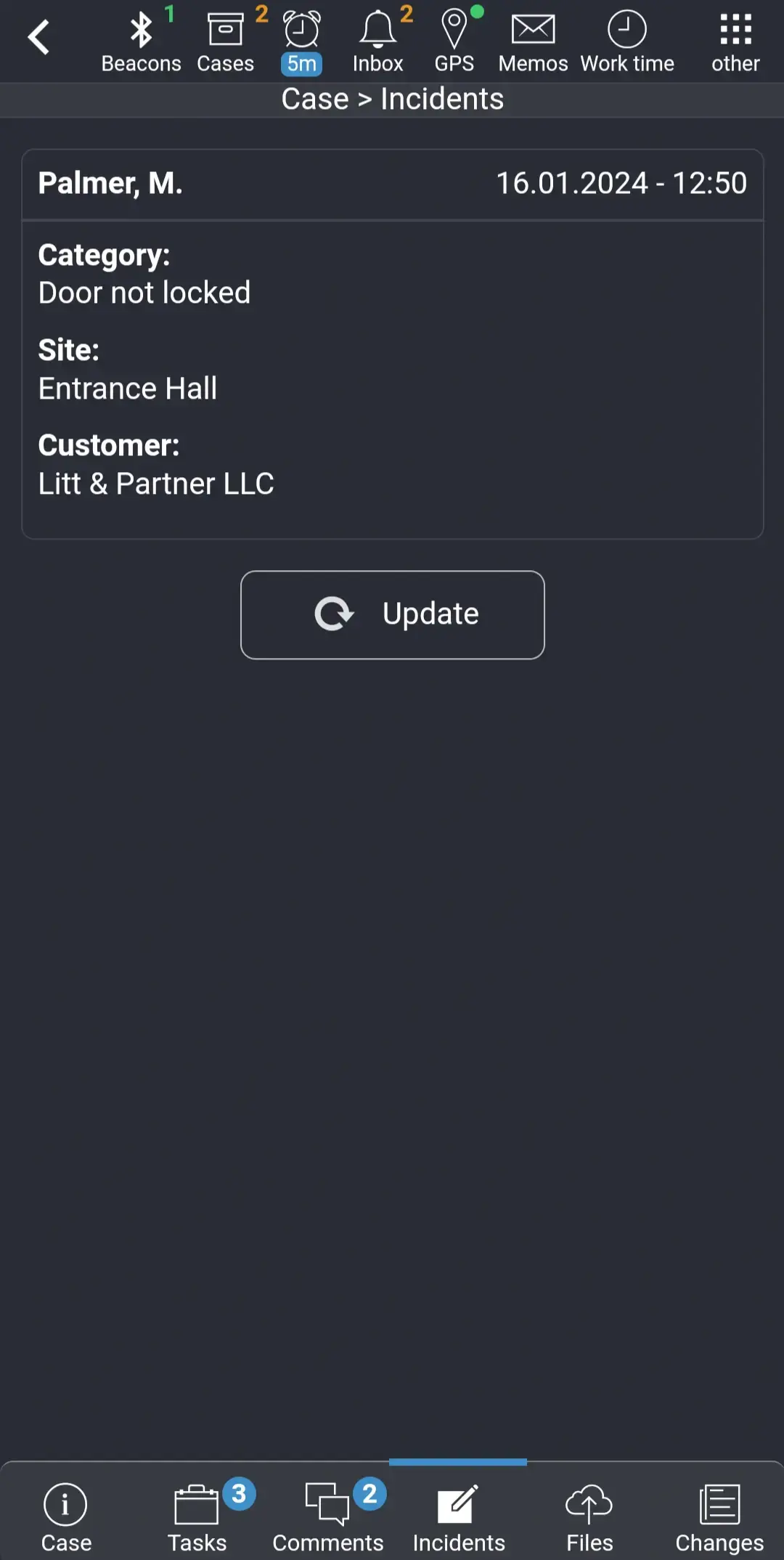Screen dimensions: 784x1560
Task: Open the Palmer, M. incident card
Action: [x=392, y=344]
